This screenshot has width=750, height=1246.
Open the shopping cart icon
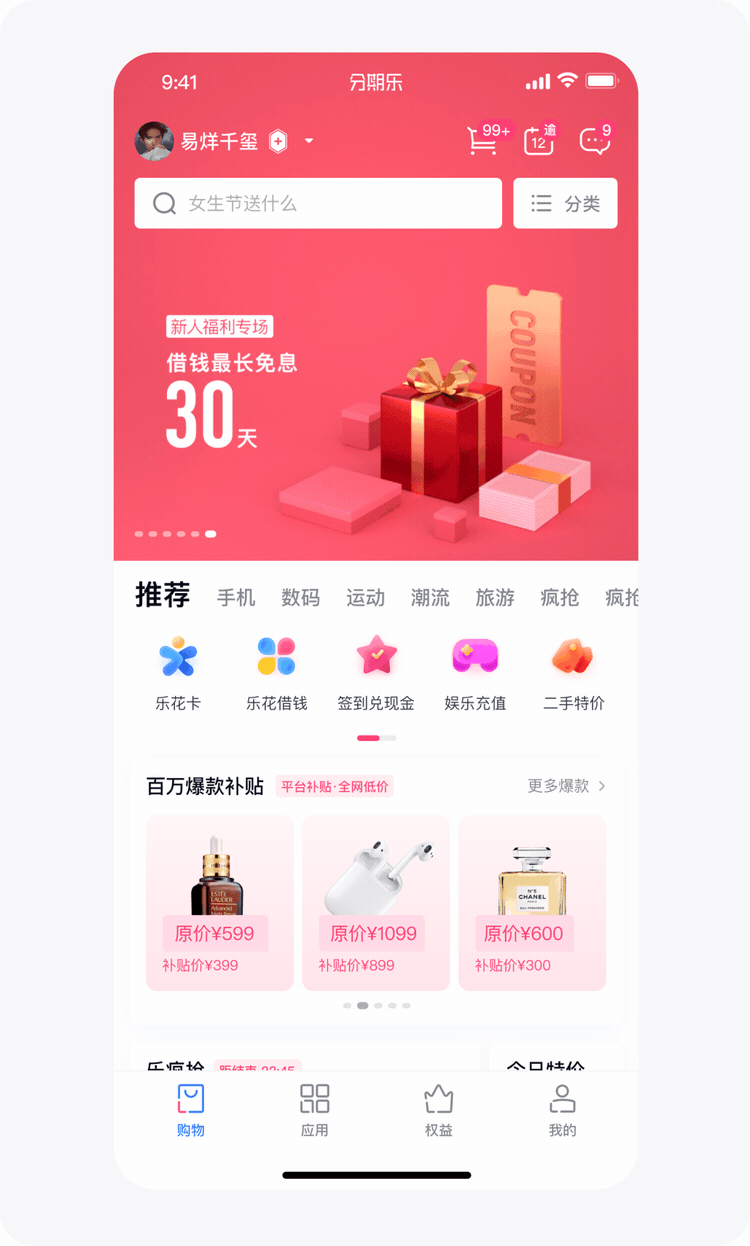coord(485,140)
